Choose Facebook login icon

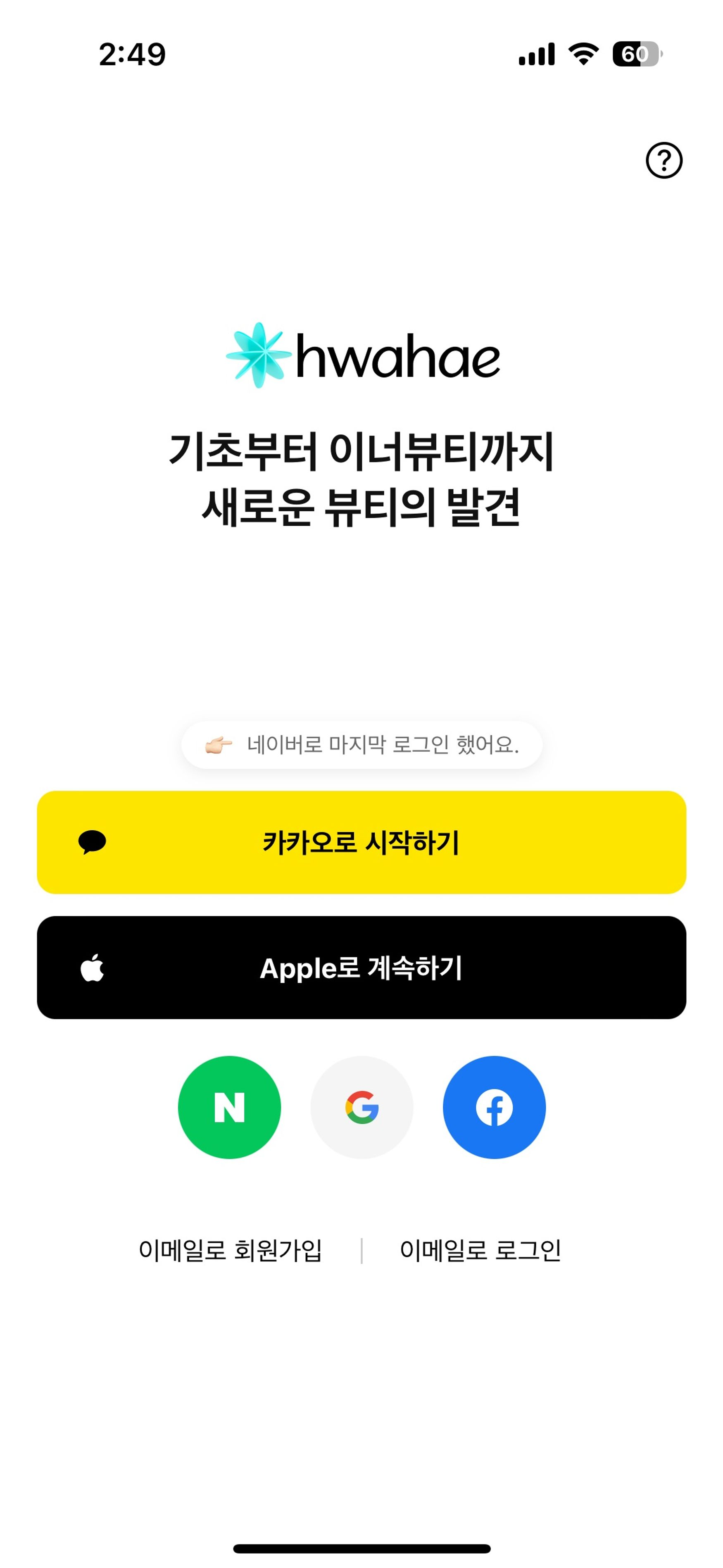click(494, 1107)
